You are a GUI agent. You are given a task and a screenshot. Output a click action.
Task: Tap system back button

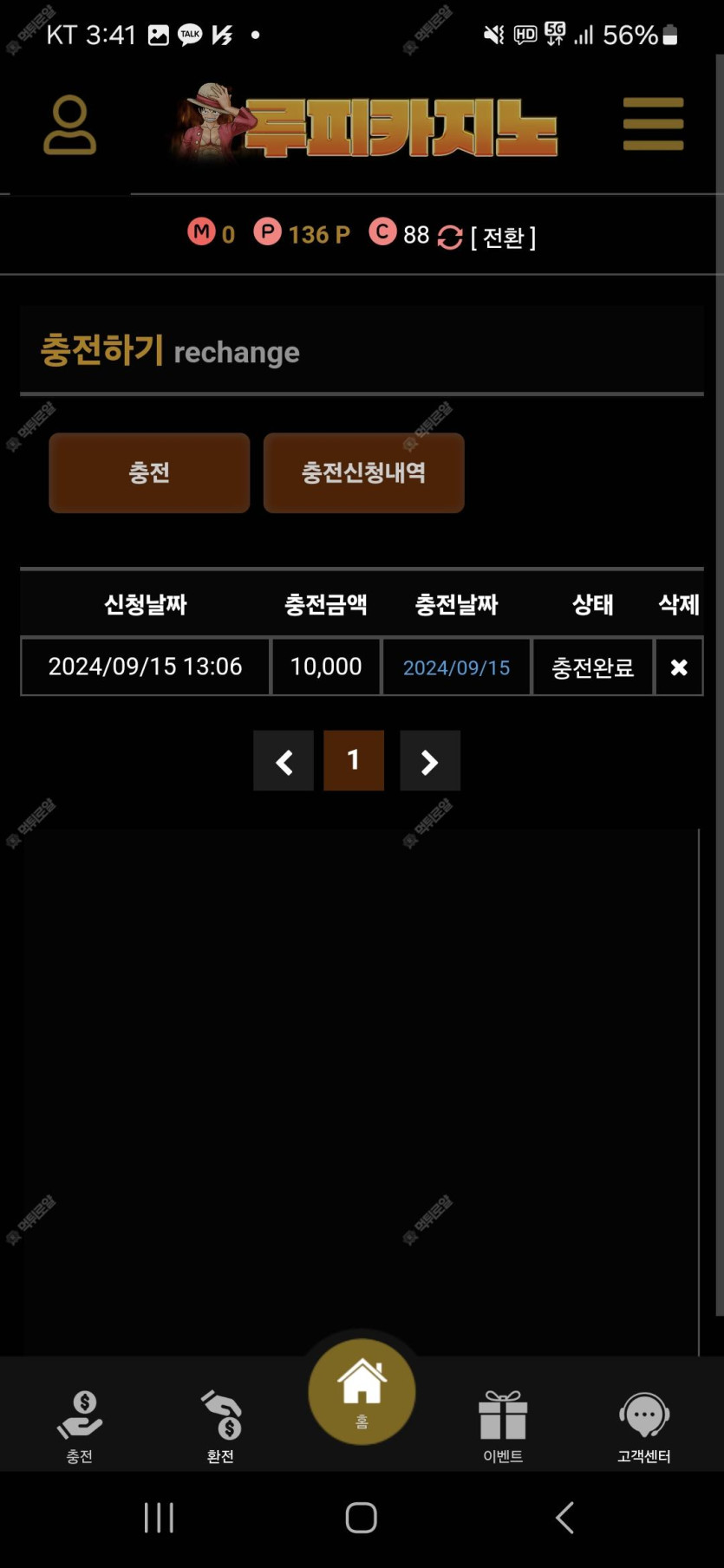tap(564, 1518)
